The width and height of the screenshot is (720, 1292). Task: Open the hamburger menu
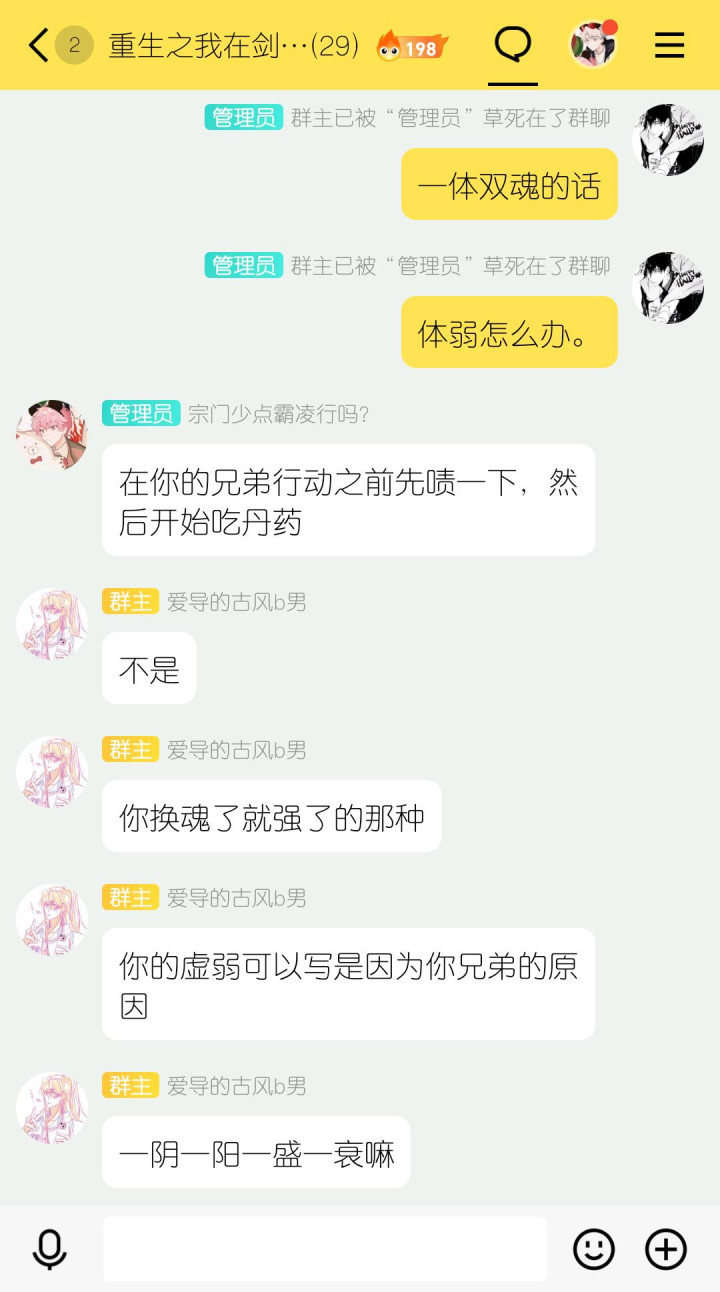[669, 45]
